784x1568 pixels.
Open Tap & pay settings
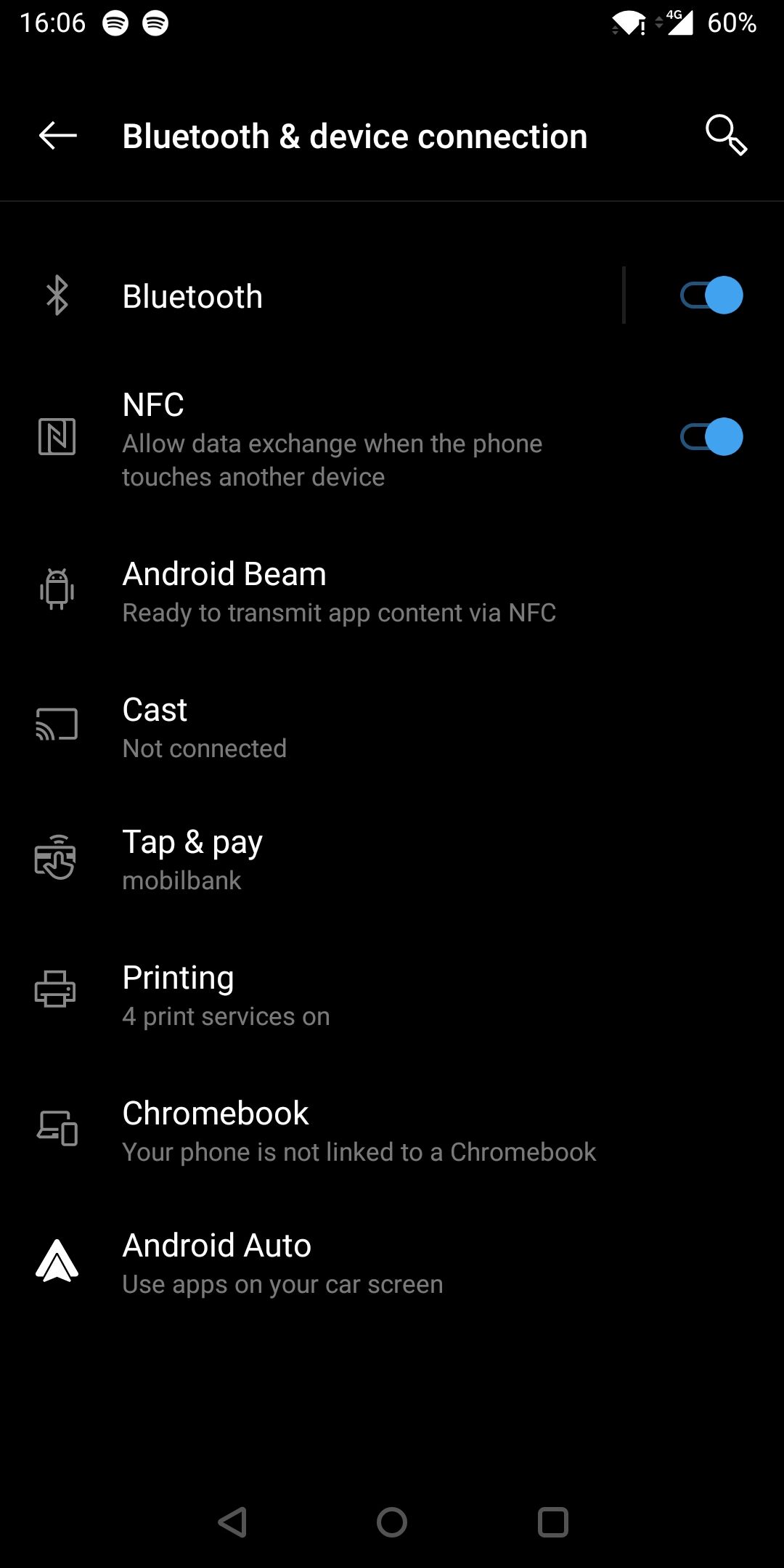(x=392, y=859)
